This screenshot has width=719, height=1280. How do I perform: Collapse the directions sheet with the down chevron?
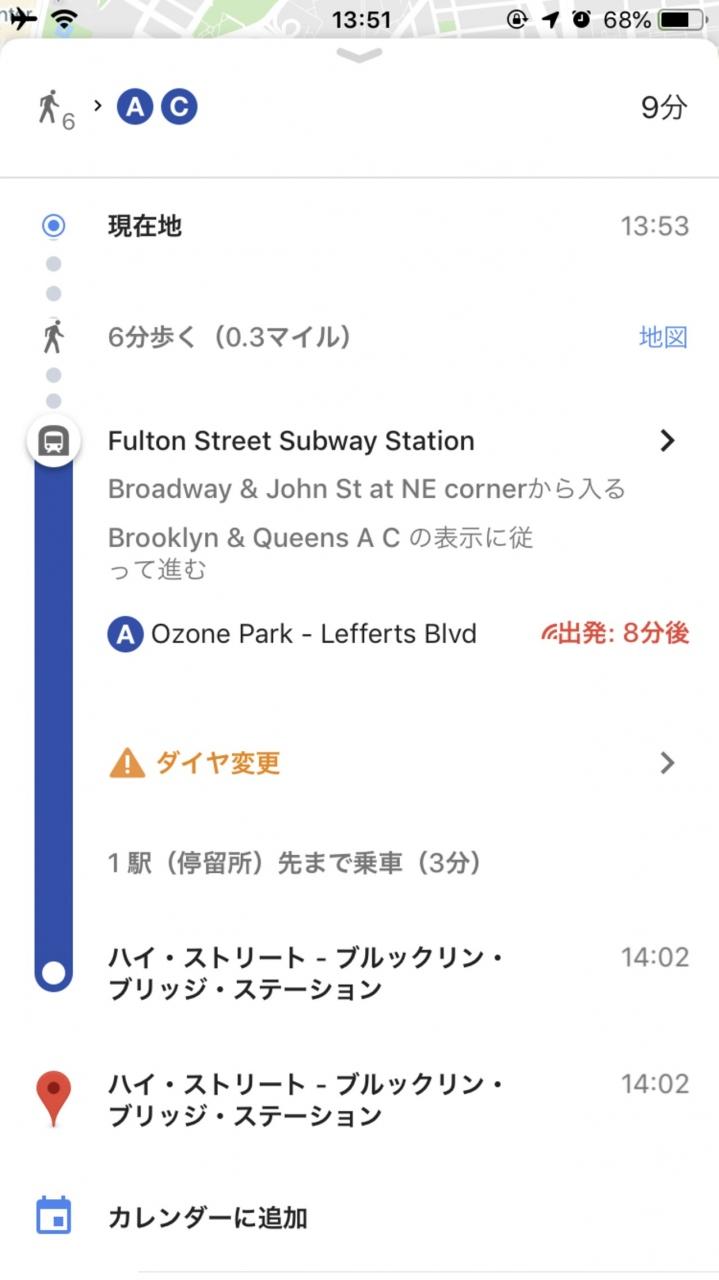(359, 55)
